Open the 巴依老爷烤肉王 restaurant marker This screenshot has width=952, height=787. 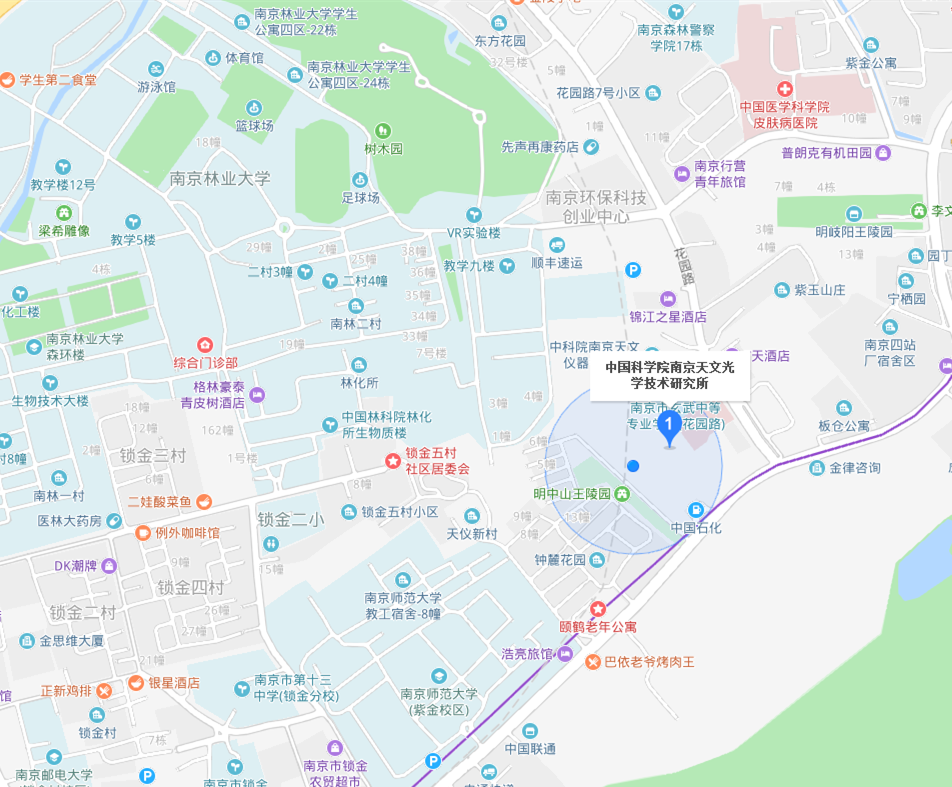point(593,661)
